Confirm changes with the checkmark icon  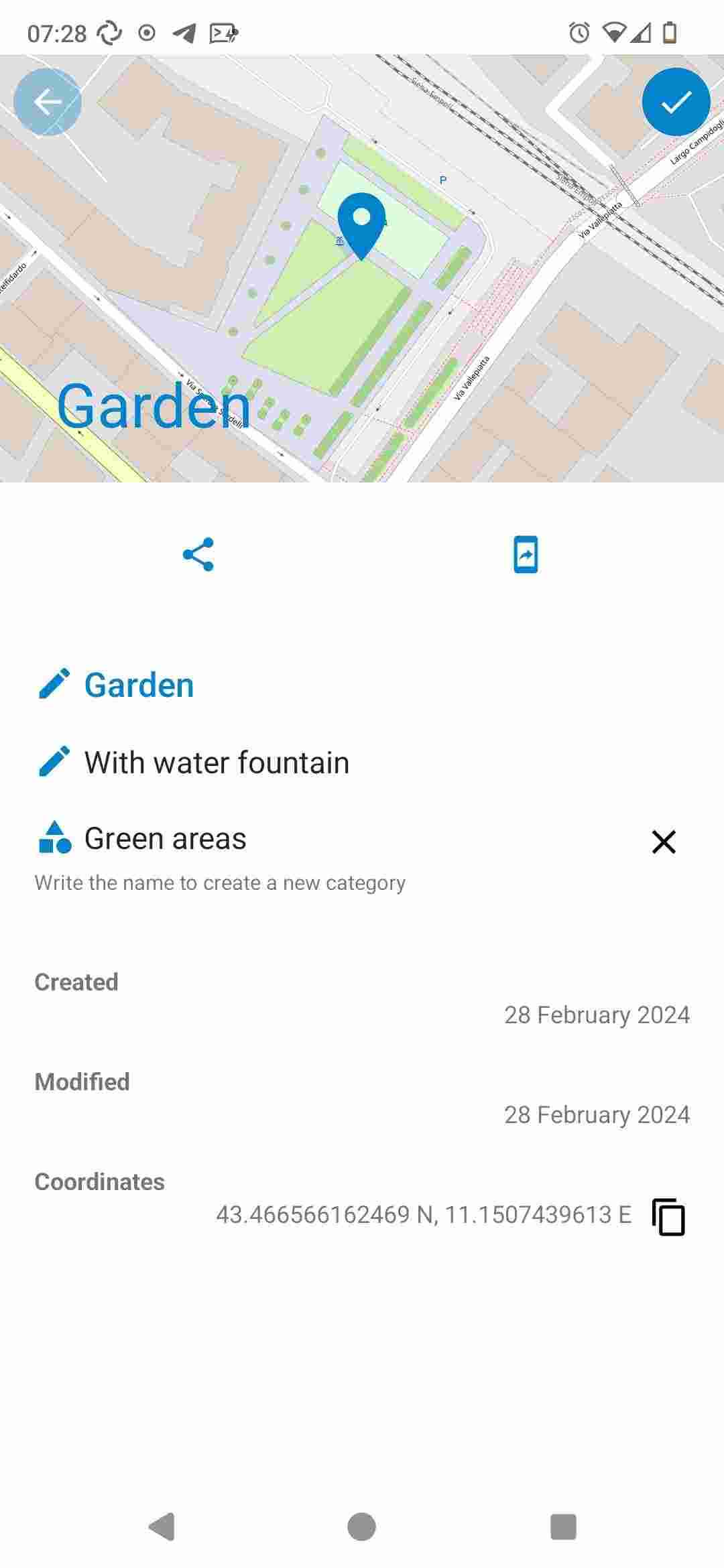(676, 102)
